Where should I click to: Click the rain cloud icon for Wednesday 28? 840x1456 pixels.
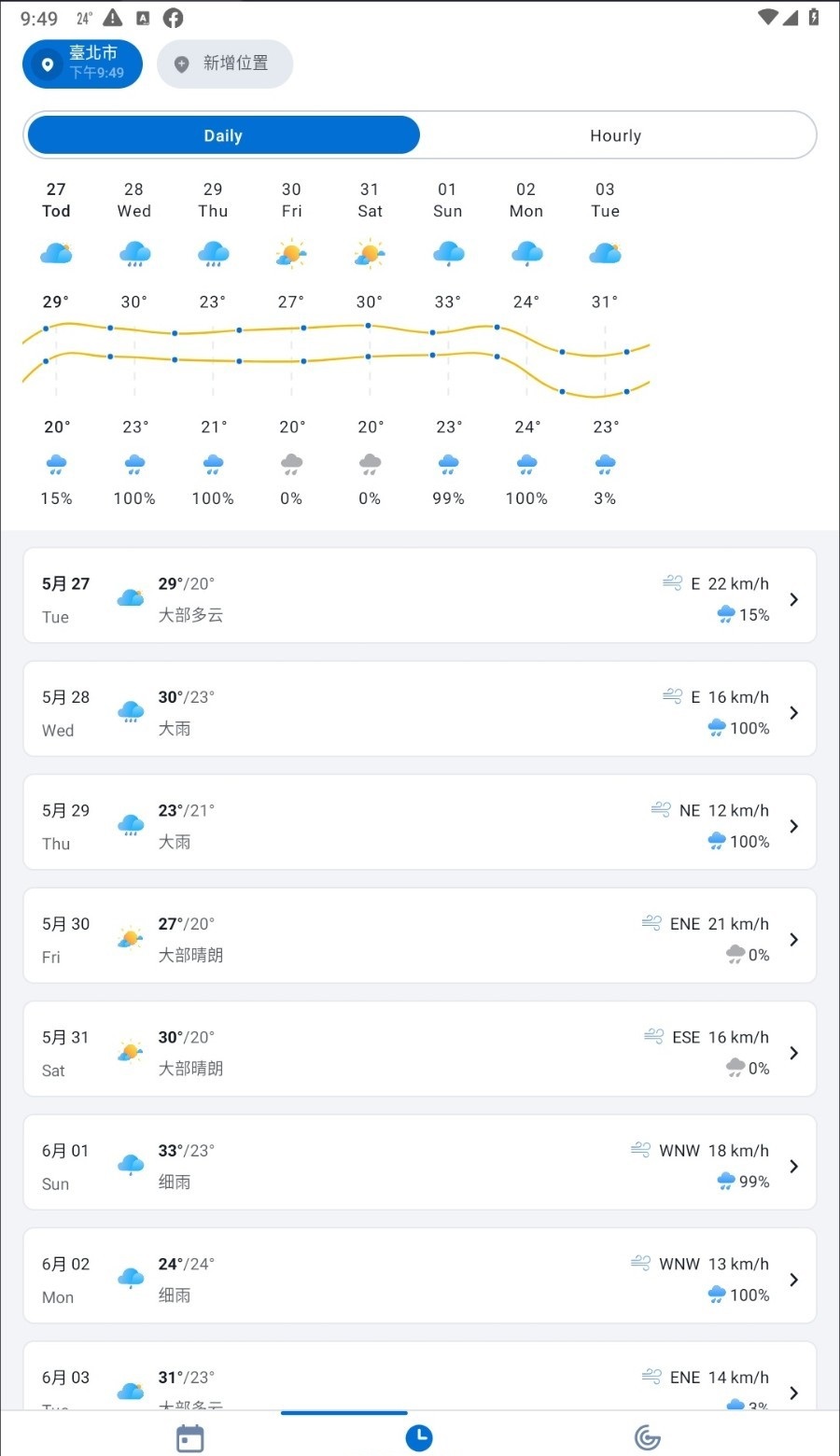pos(134,252)
